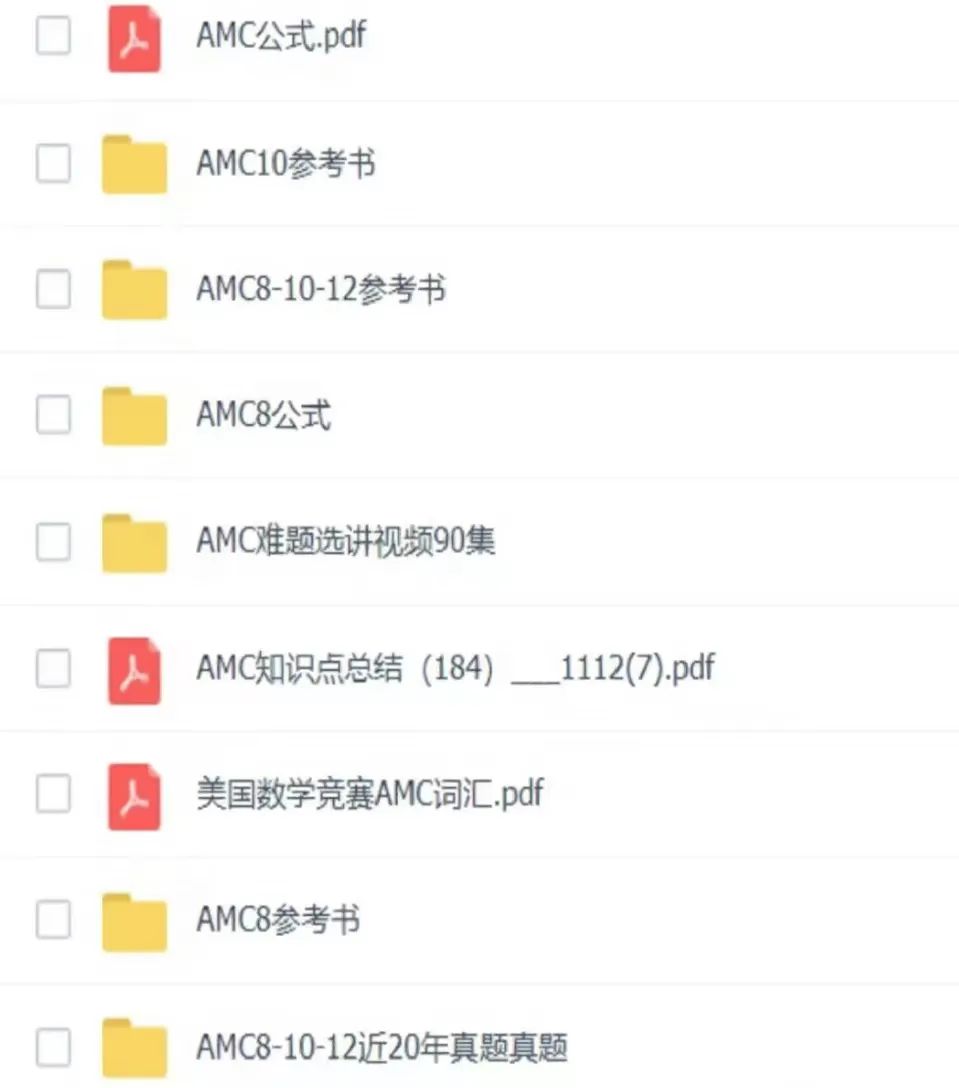Check the box for AMC难题选讲视频90集
The height and width of the screenshot is (1088, 959).
(x=53, y=541)
